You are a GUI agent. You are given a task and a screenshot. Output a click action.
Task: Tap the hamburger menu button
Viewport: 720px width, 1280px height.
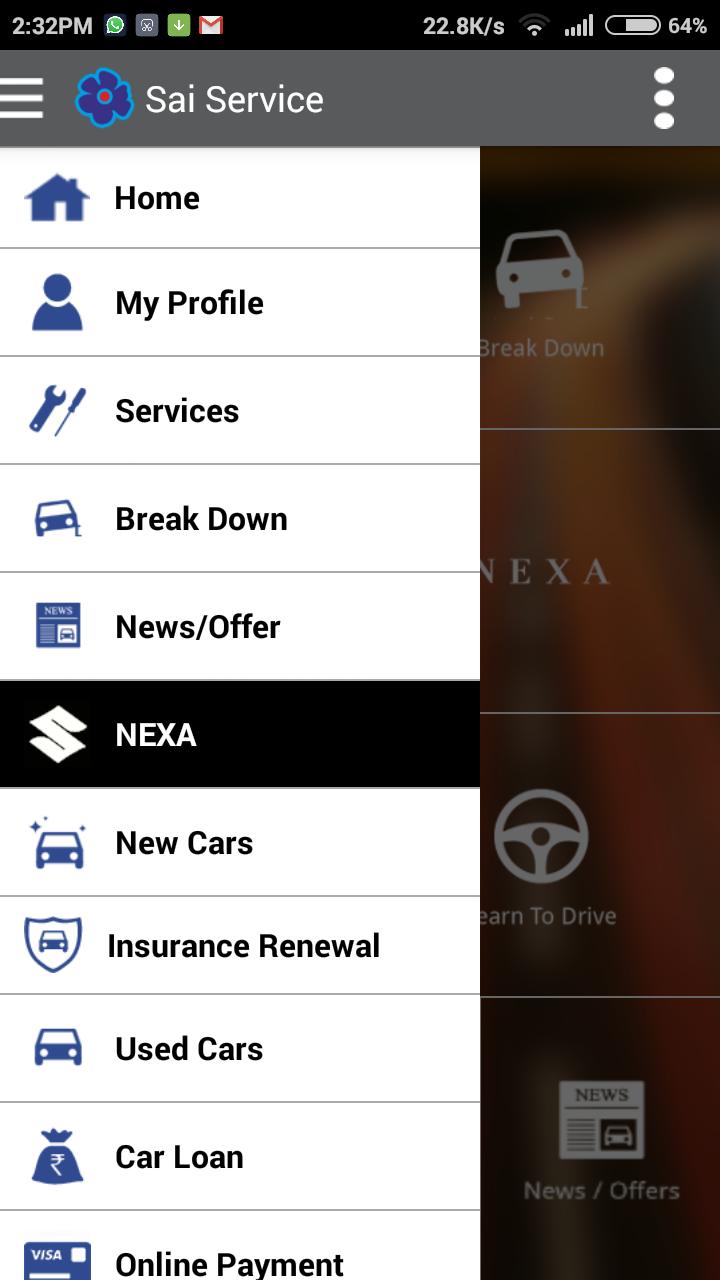22,98
